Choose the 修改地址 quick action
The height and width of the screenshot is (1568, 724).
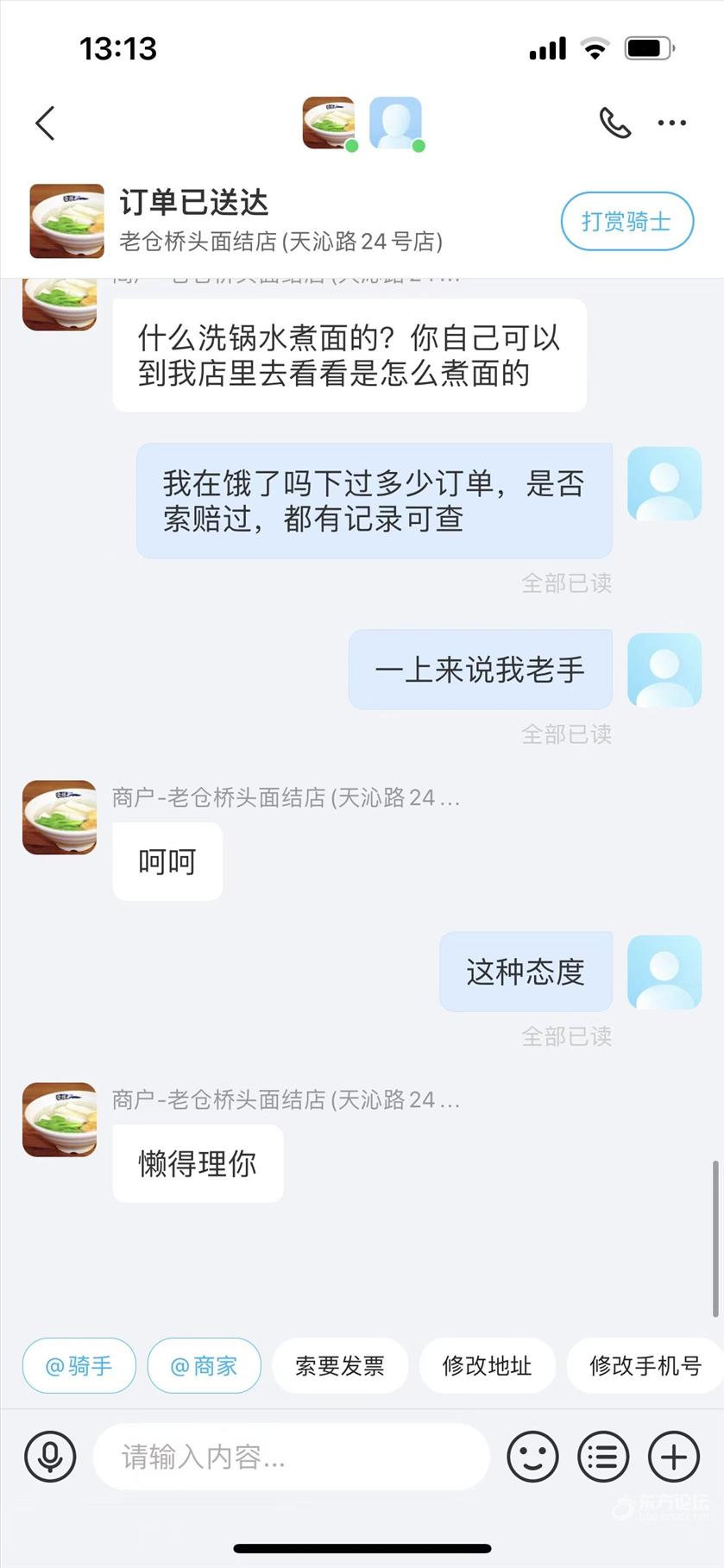coord(487,1365)
